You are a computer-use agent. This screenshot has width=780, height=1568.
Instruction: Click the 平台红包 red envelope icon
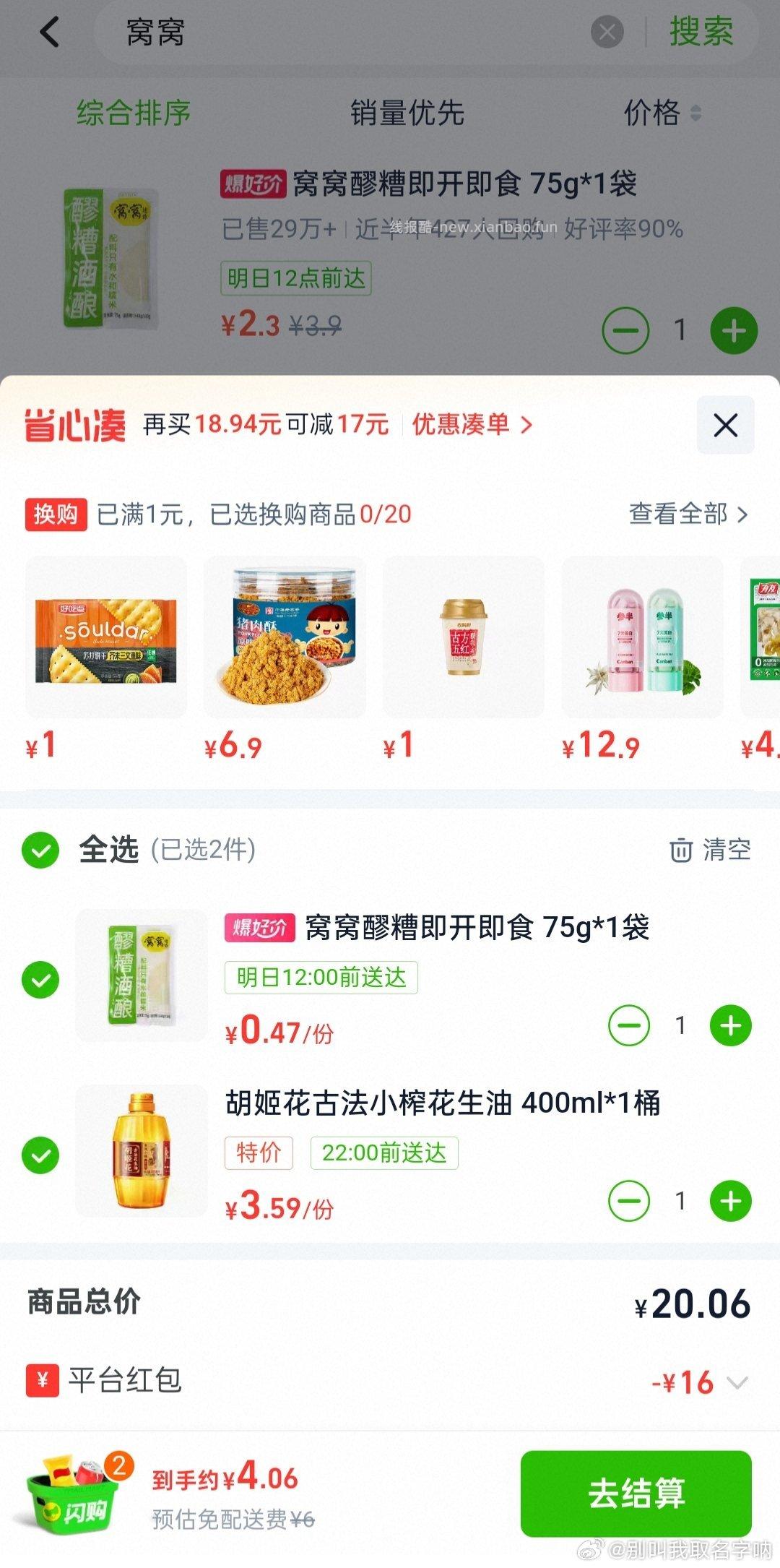pos(41,1382)
